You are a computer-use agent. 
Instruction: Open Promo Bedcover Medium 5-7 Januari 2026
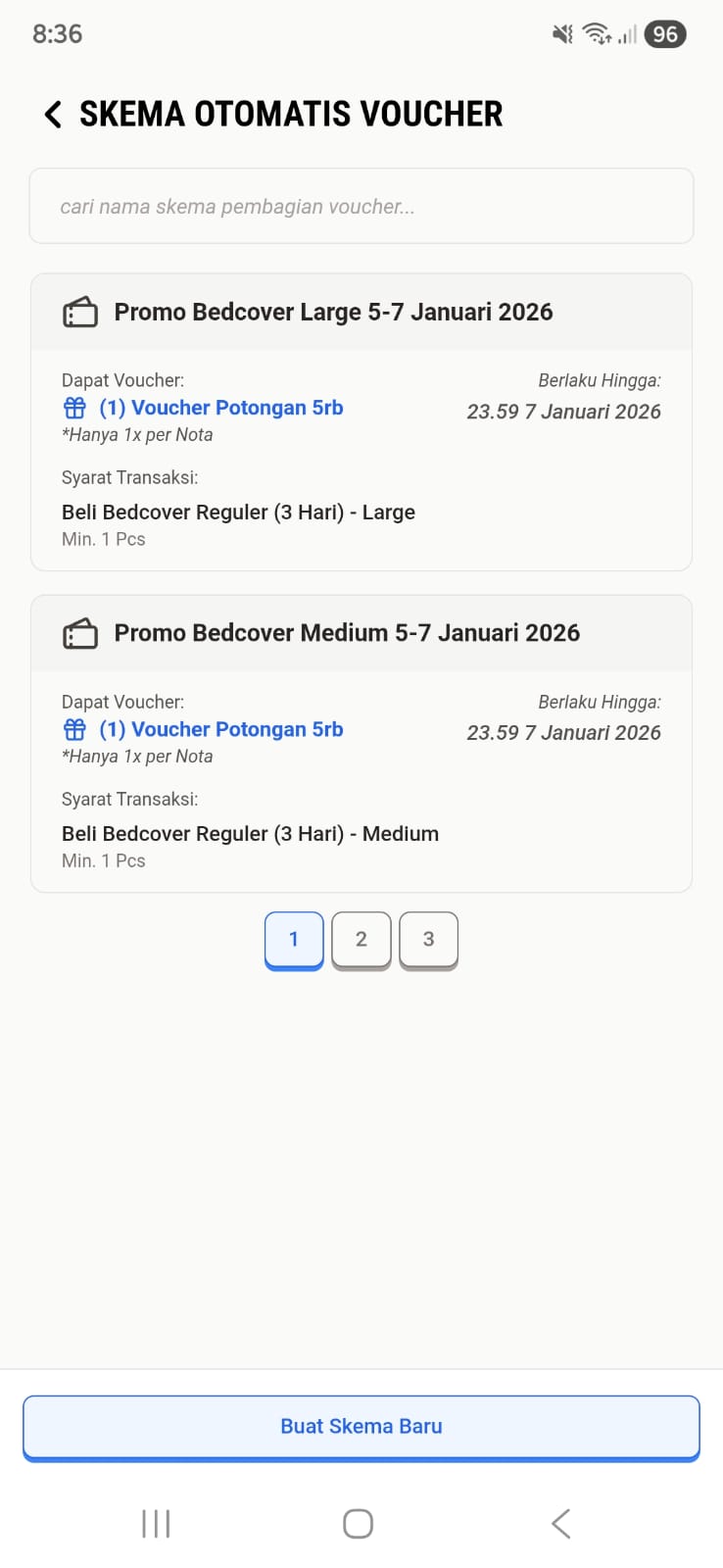(x=347, y=633)
